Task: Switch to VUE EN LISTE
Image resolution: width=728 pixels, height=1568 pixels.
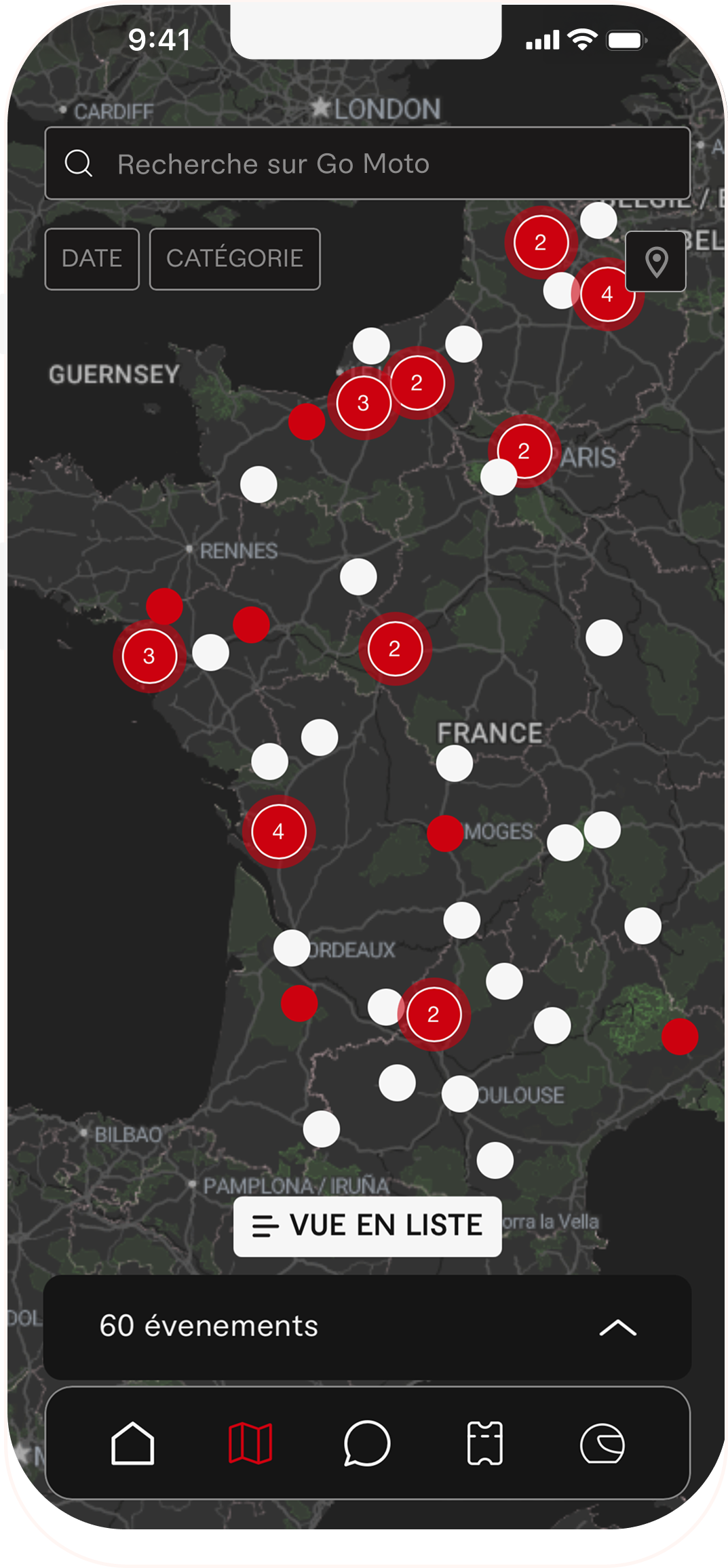Action: pos(367,1226)
